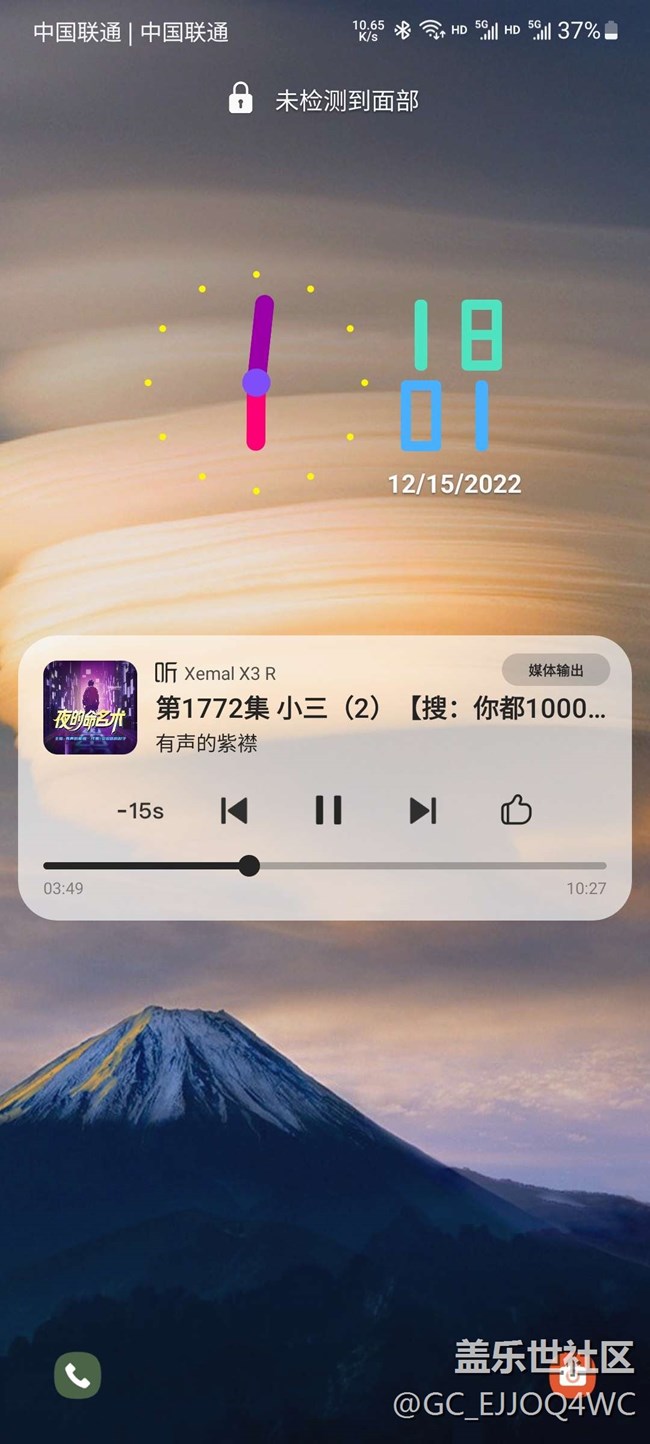Rewind playback by 15 seconds
Image resolution: width=650 pixels, height=1444 pixels.
click(140, 811)
